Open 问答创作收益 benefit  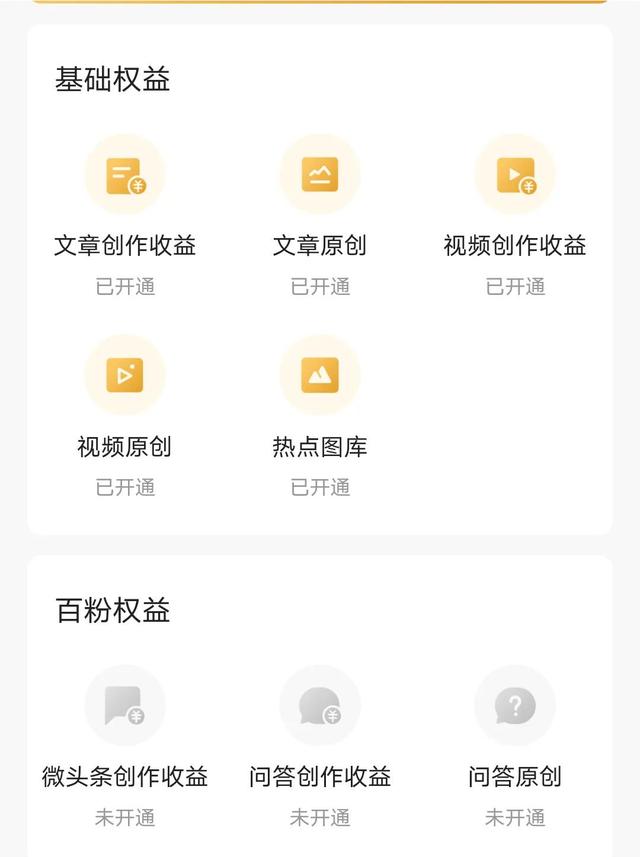320,706
